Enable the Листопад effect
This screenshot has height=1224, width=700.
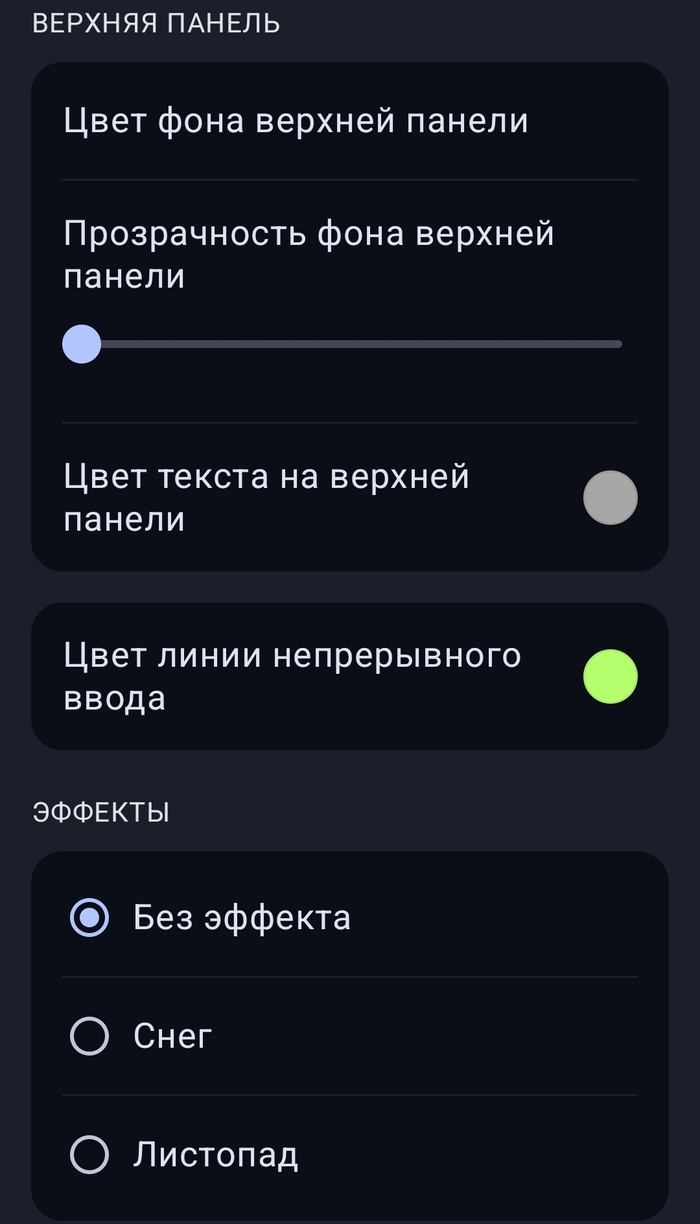[x=89, y=1156]
